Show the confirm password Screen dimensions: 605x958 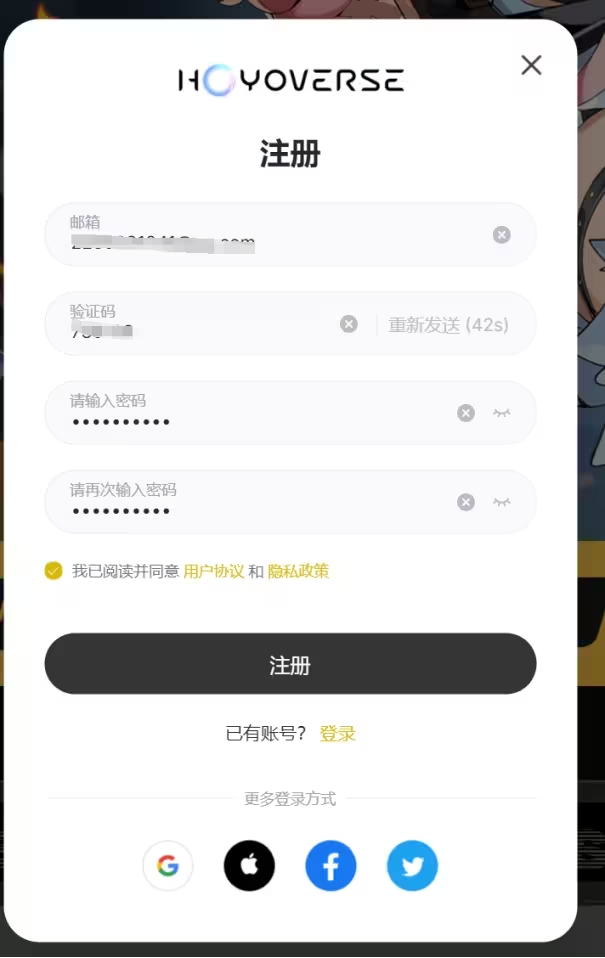[x=502, y=502]
